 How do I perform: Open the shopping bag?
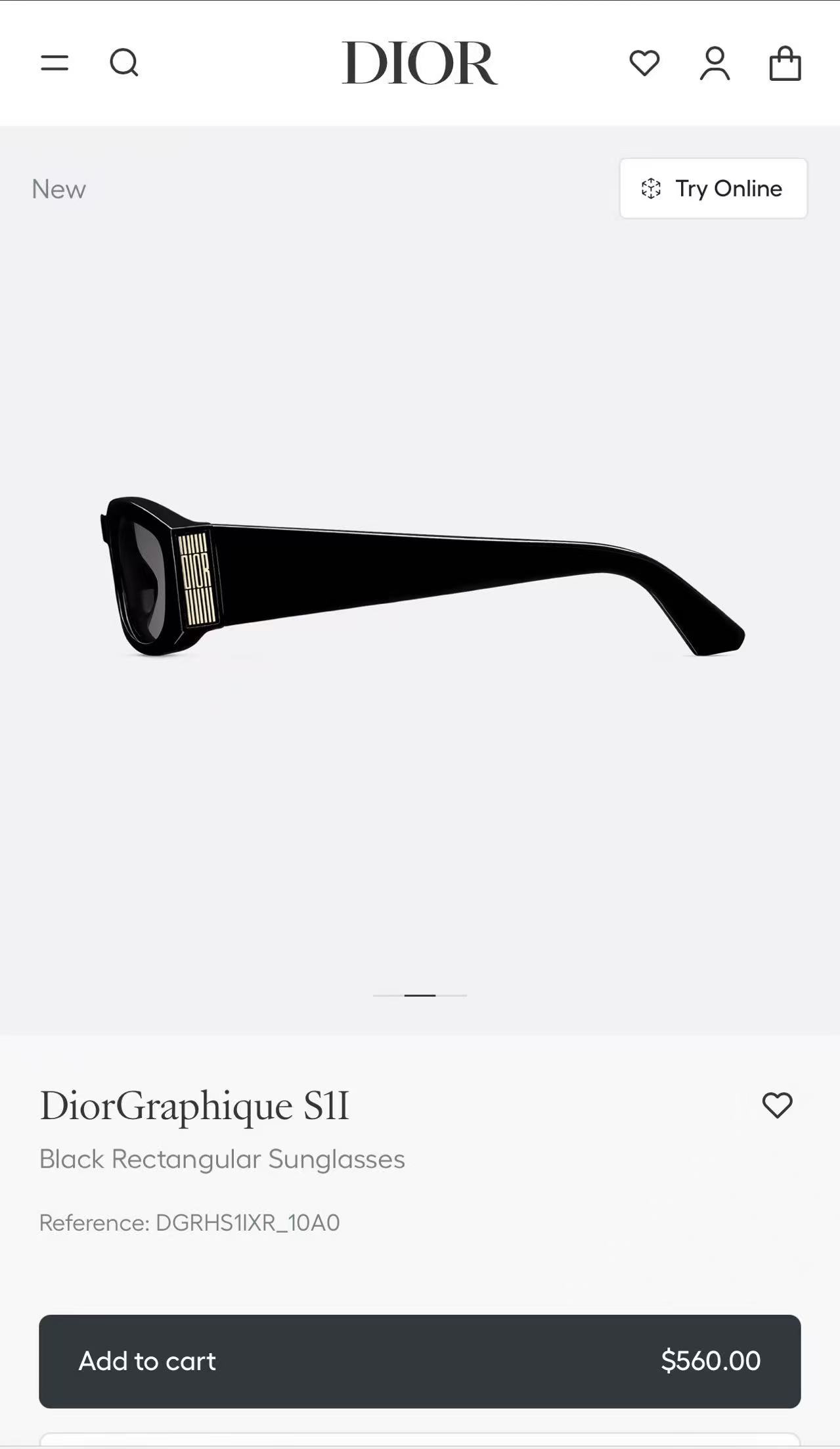tap(785, 64)
